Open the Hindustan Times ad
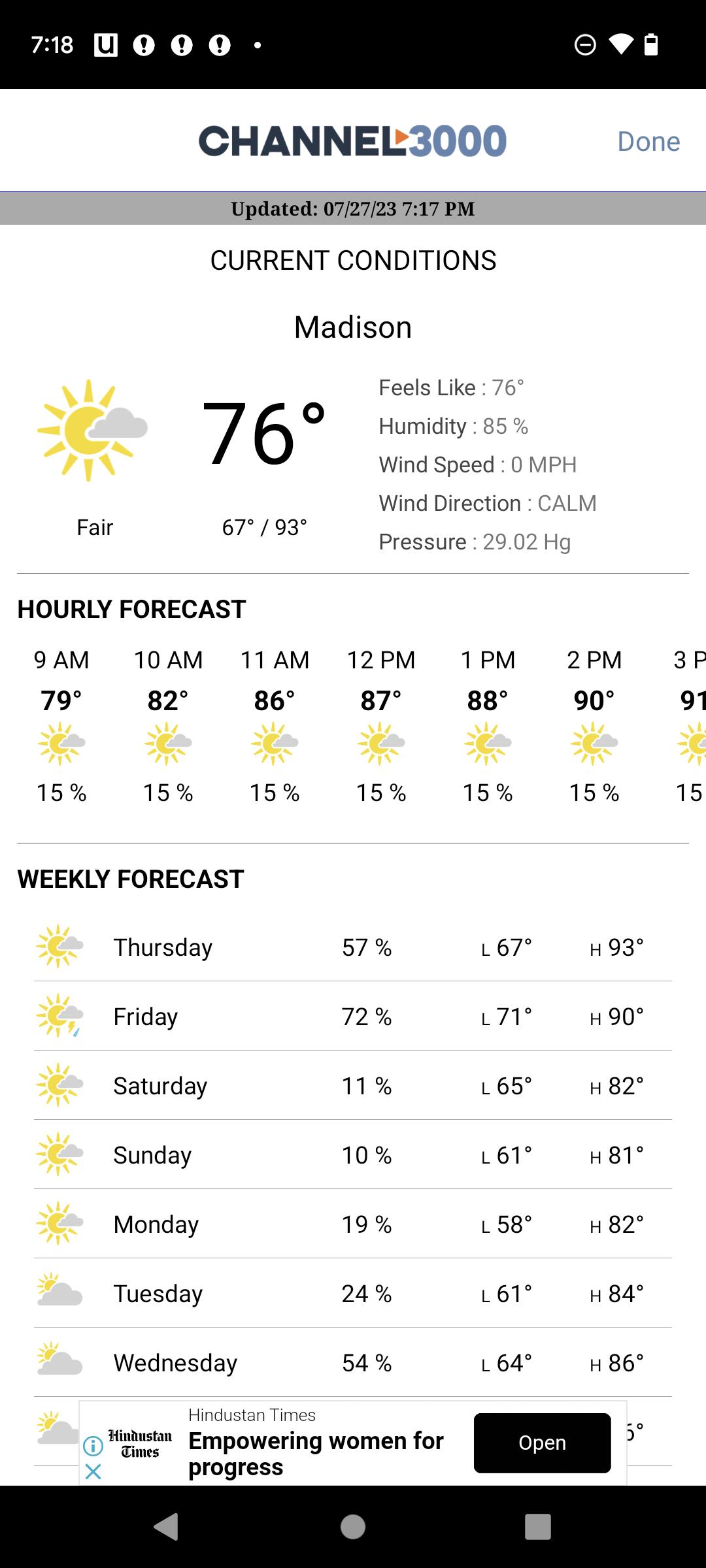Viewport: 706px width, 1568px height. click(x=542, y=1443)
